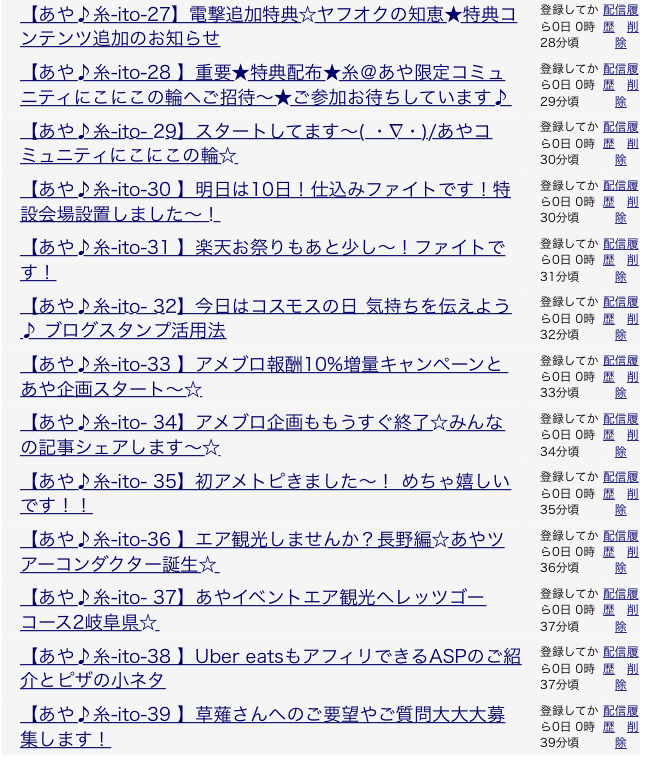
Task: View 配信履歴 for the ito-27 row
Action: coord(620,10)
